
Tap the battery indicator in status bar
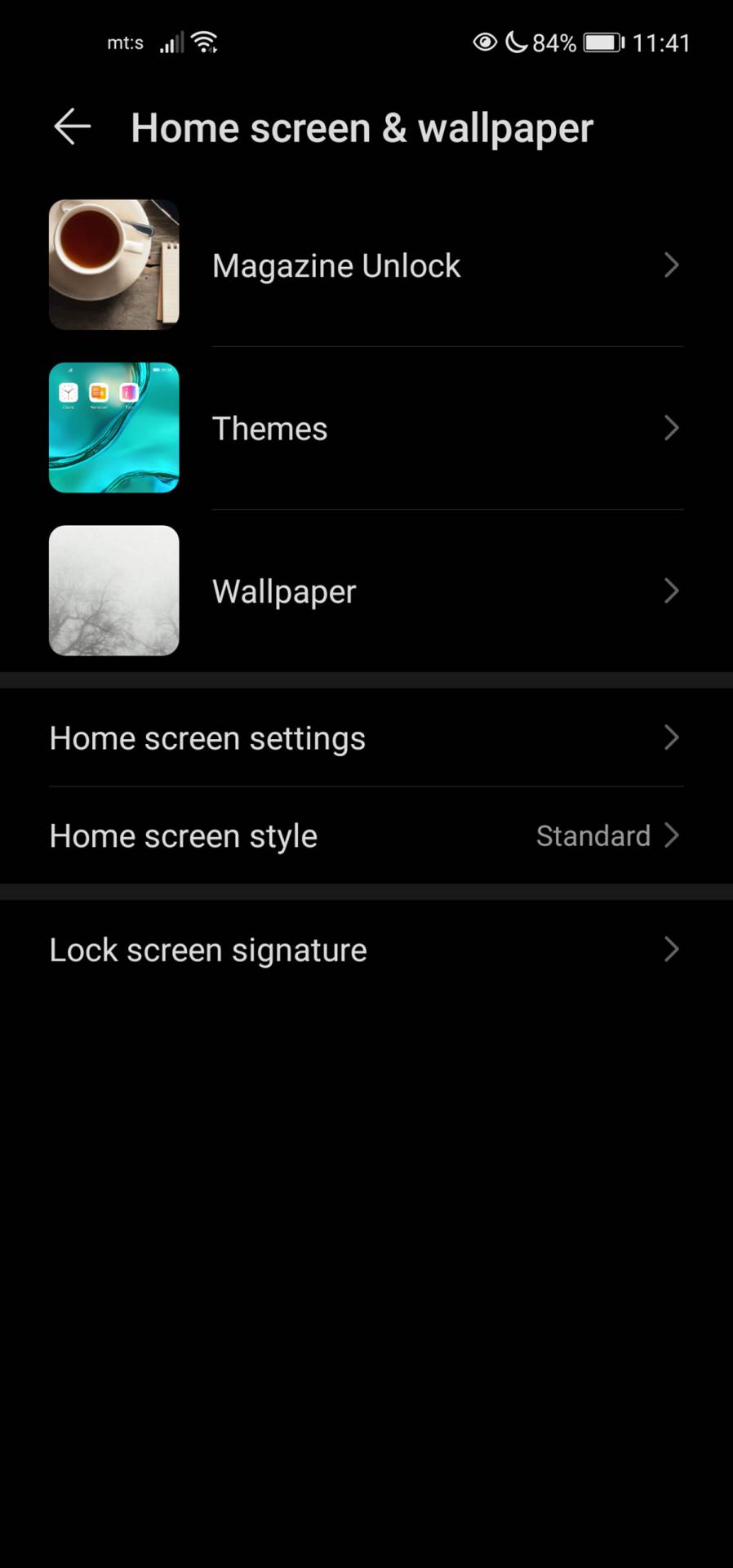coord(604,42)
